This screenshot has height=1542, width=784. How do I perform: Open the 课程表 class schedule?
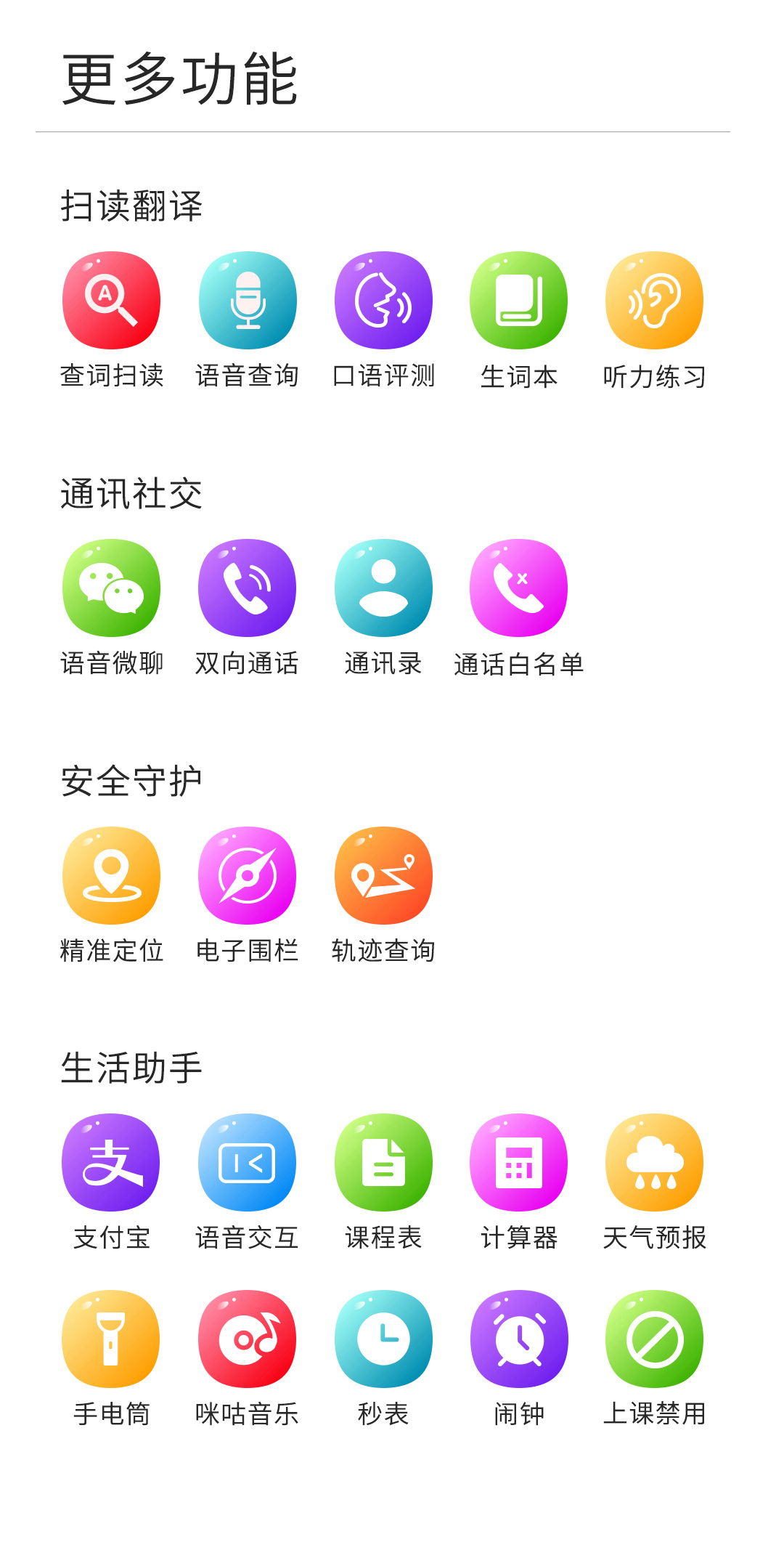[383, 1163]
